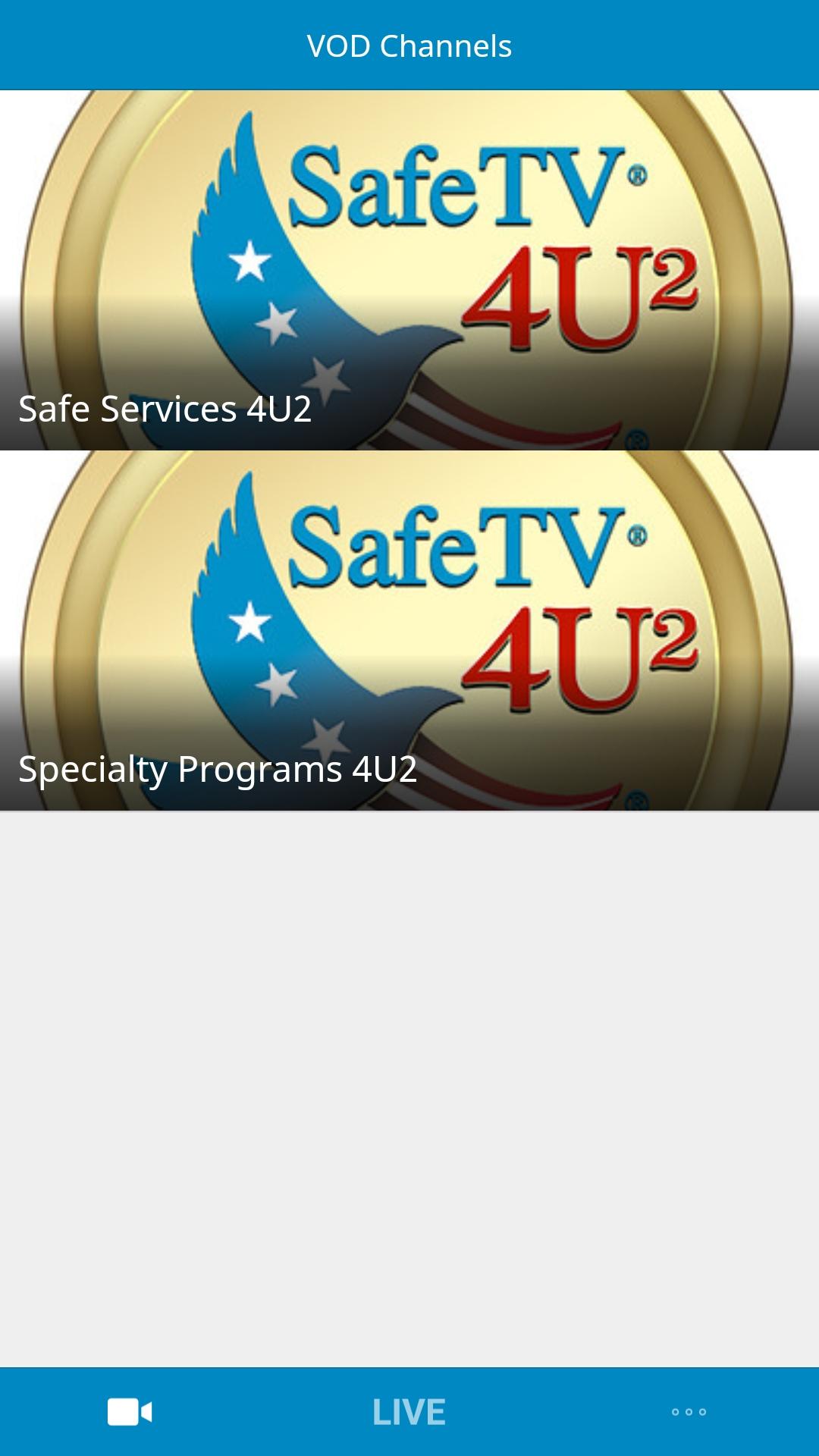Select the video camera tab

[130, 1412]
